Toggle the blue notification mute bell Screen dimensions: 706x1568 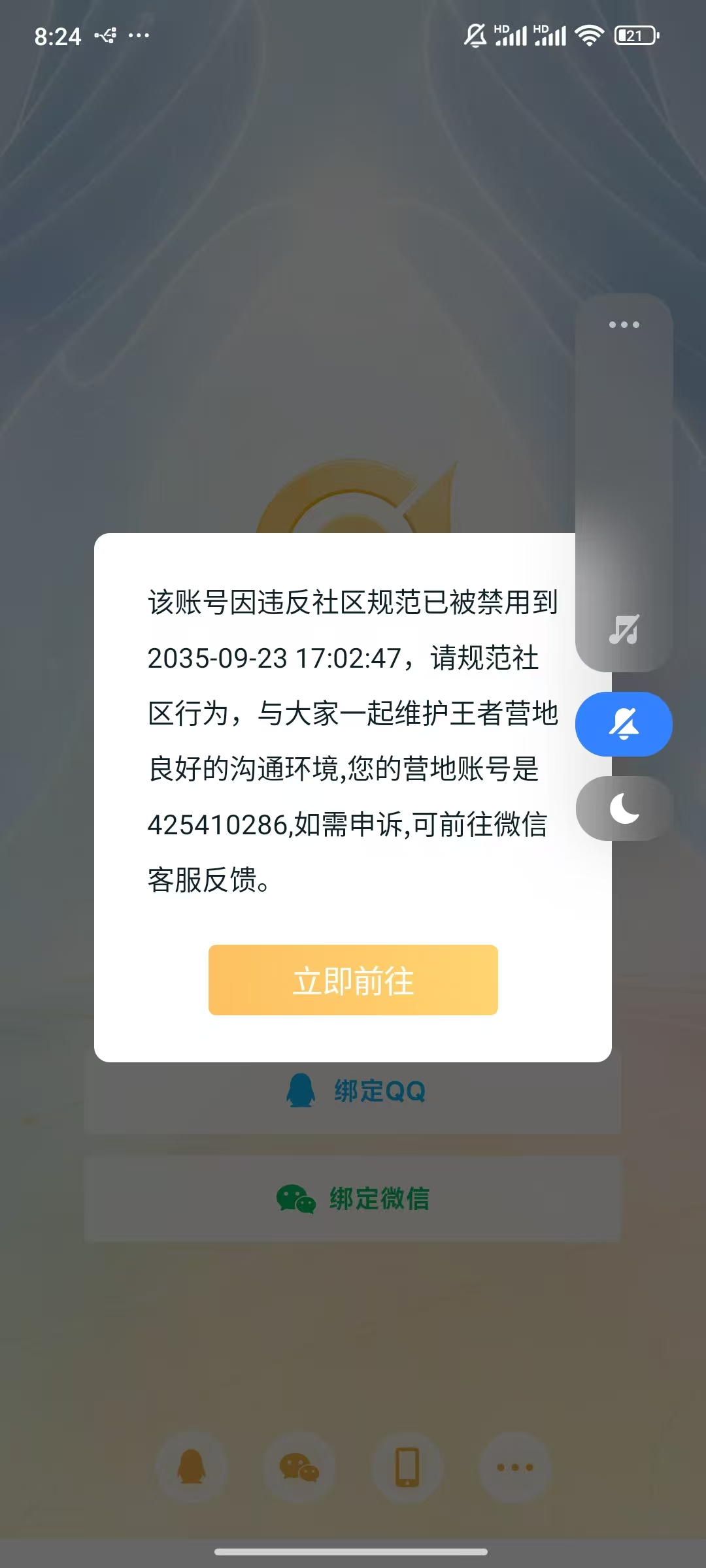[622, 723]
